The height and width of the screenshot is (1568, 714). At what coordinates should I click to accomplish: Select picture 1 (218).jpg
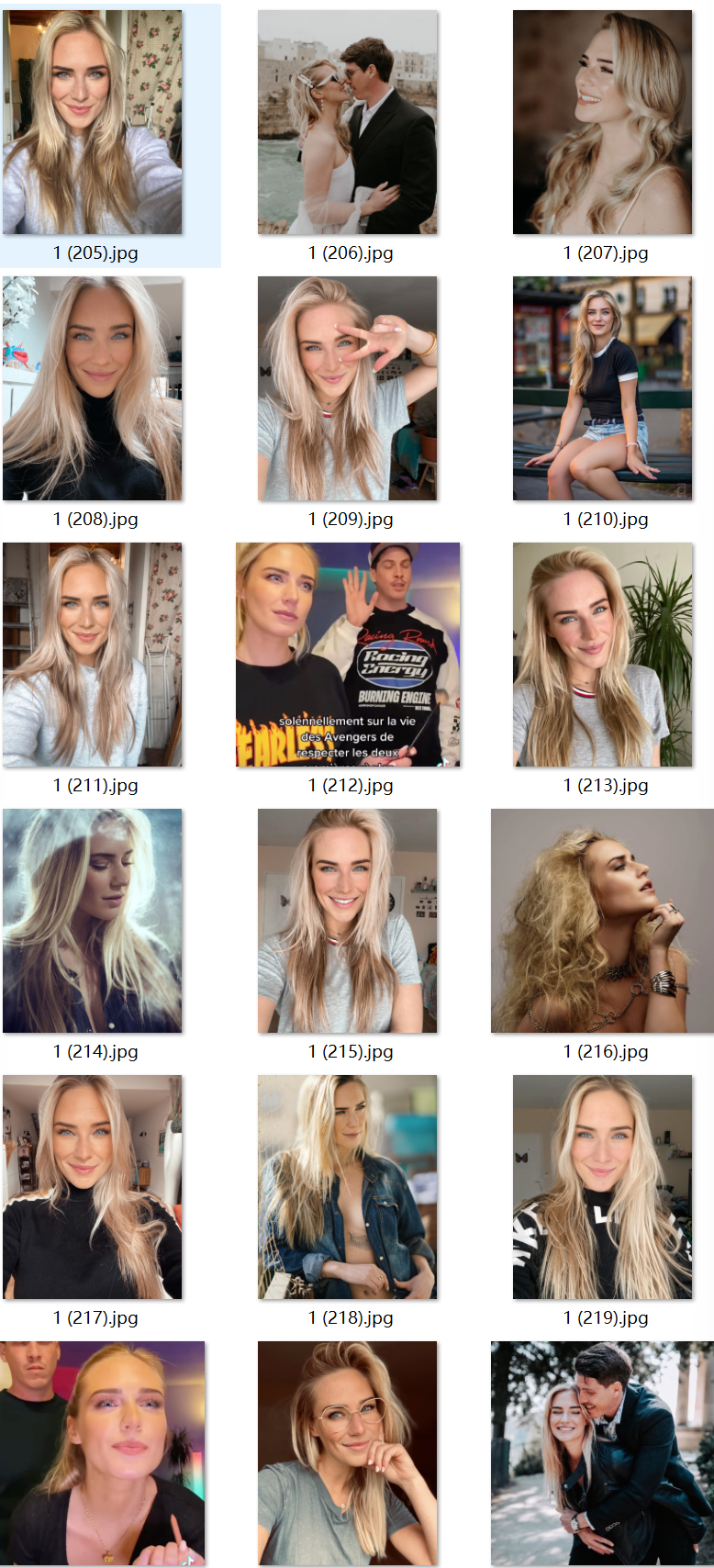[x=347, y=1187]
